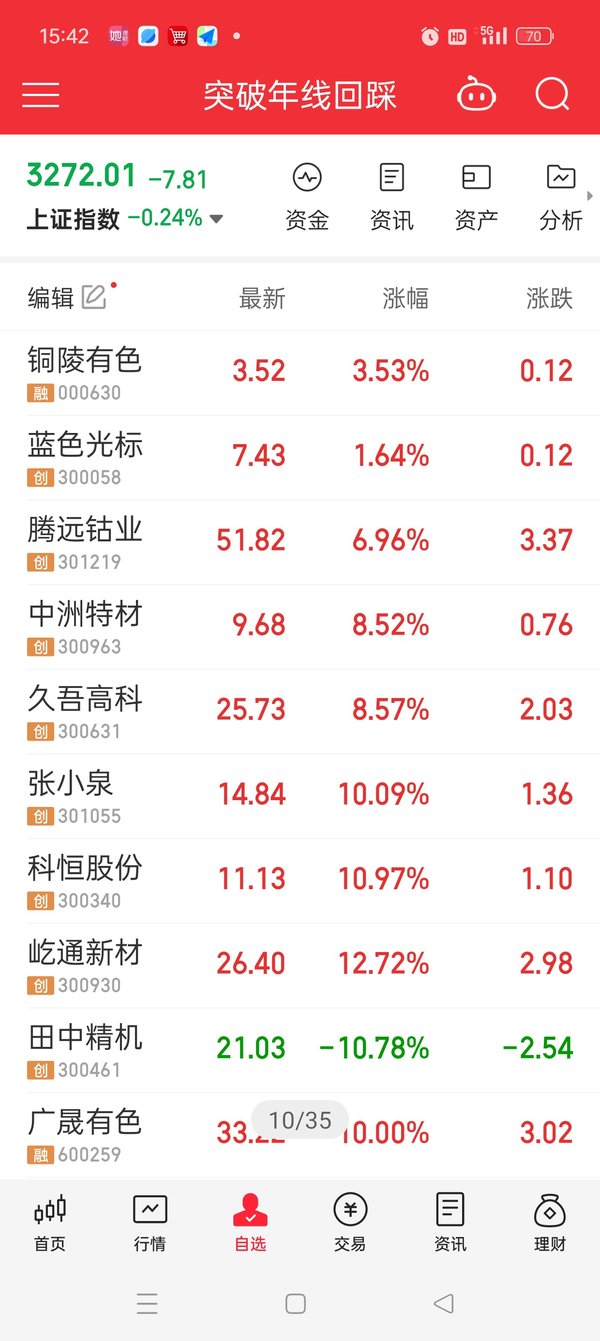View details for 田中精机
The image size is (600, 1341).
(300, 1050)
